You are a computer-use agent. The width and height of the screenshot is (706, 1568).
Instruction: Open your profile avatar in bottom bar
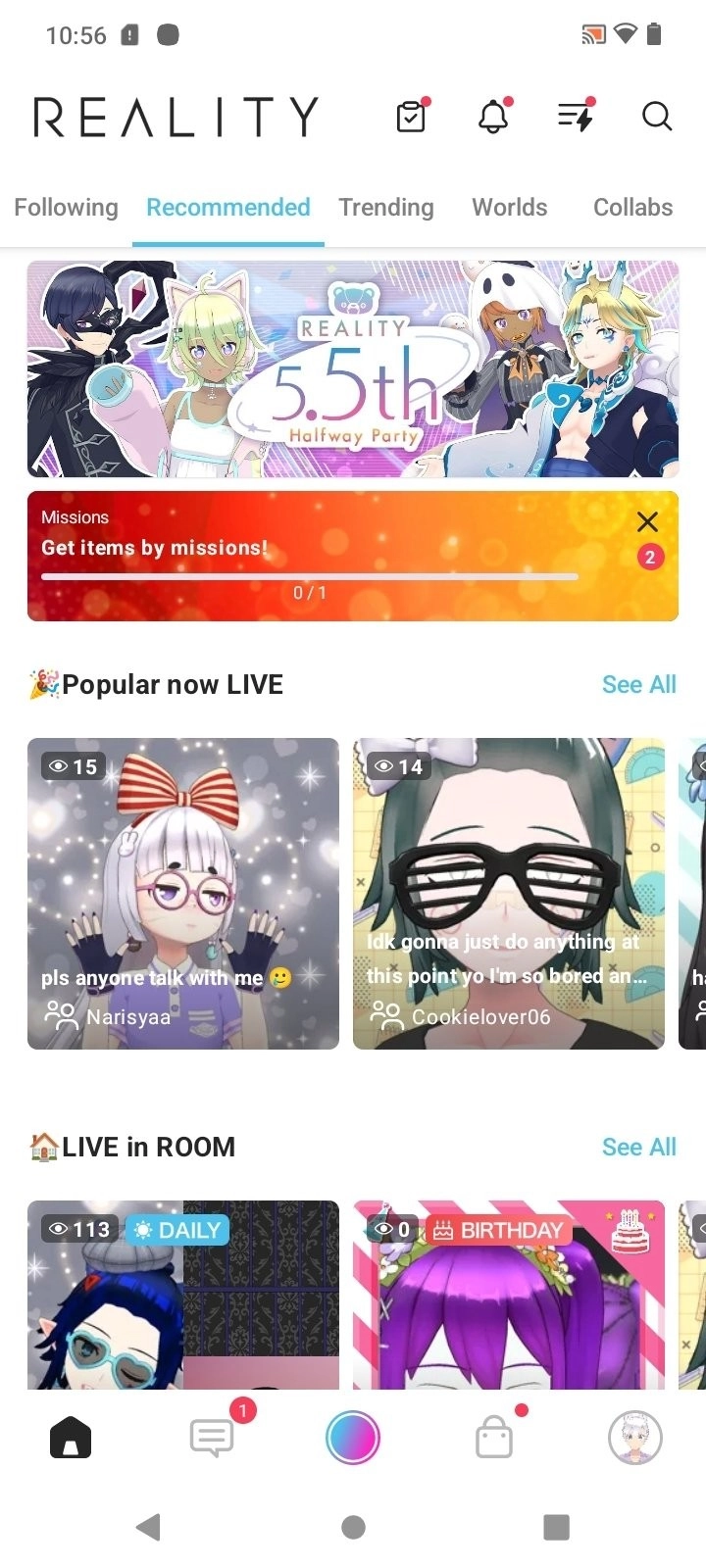click(x=634, y=1437)
